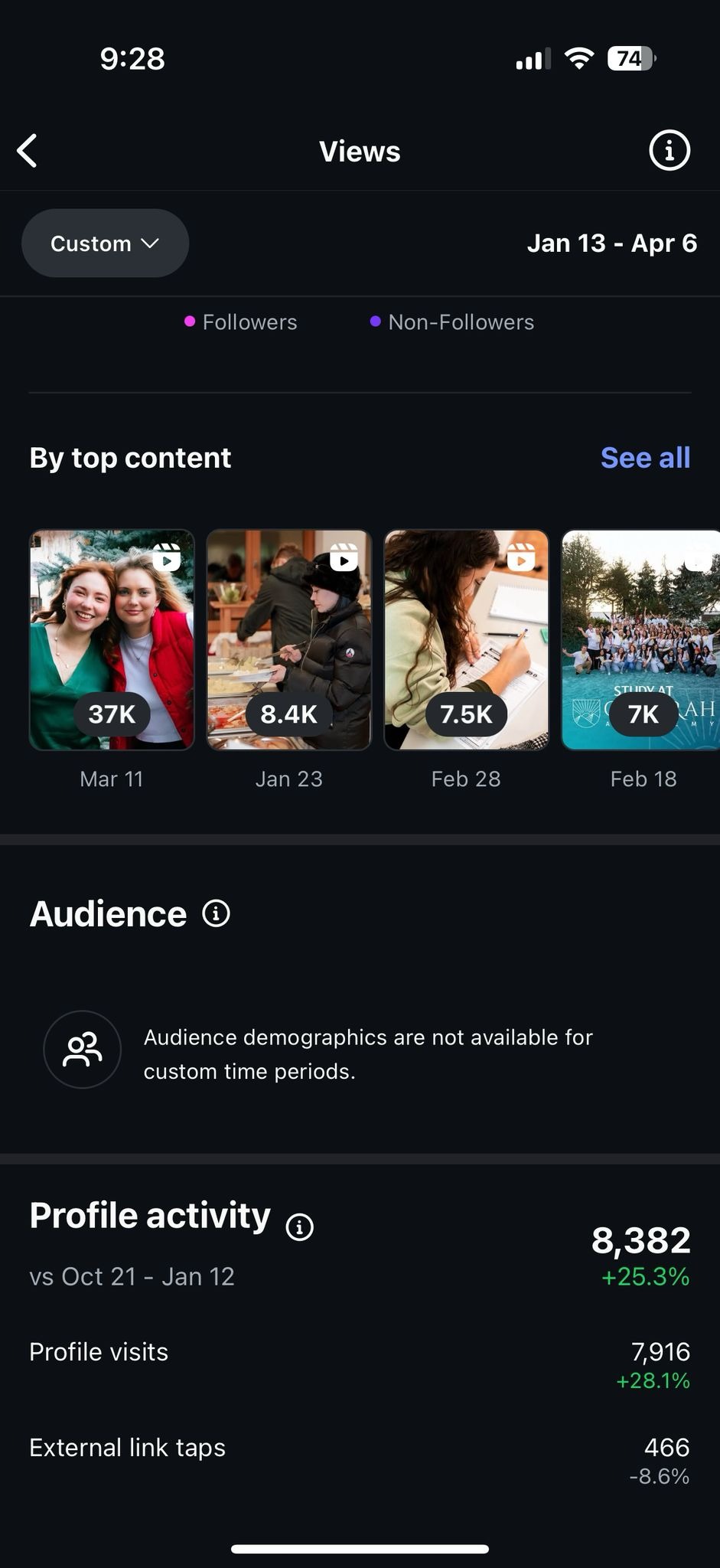Go back from the Views screen
Image resolution: width=720 pixels, height=1568 pixels.
coord(28,151)
